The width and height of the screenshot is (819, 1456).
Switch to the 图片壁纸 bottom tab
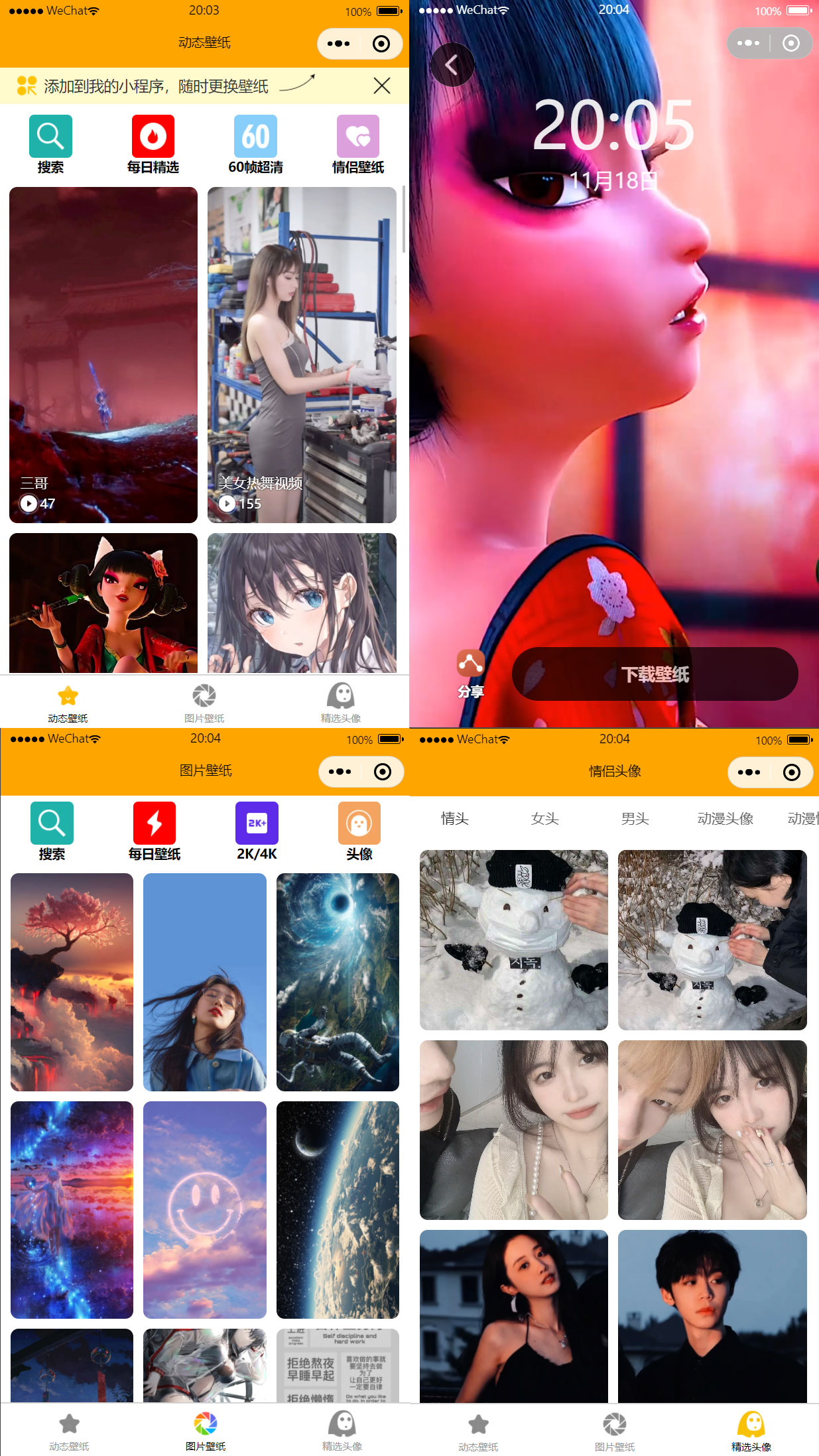[203, 701]
